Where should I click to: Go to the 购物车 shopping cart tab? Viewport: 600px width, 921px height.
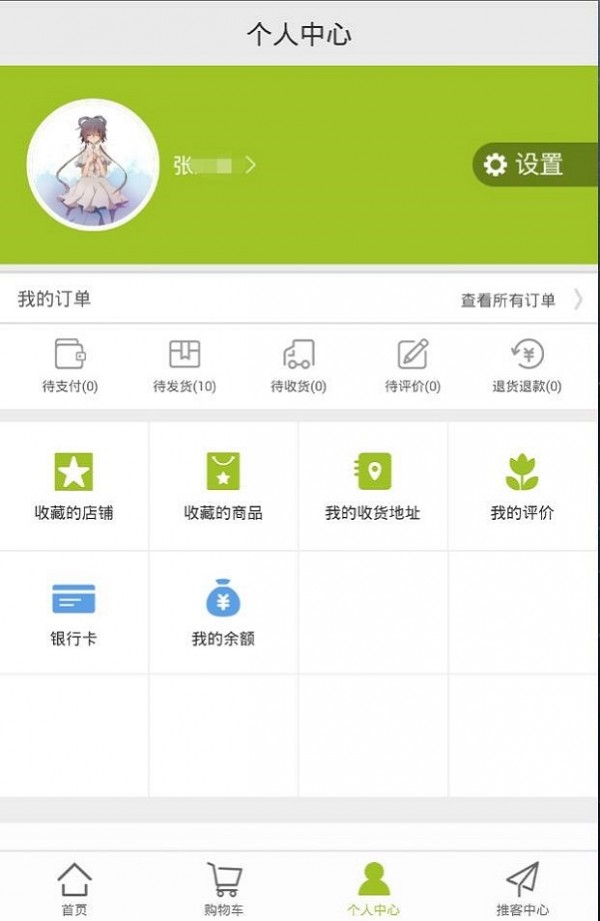(x=224, y=888)
